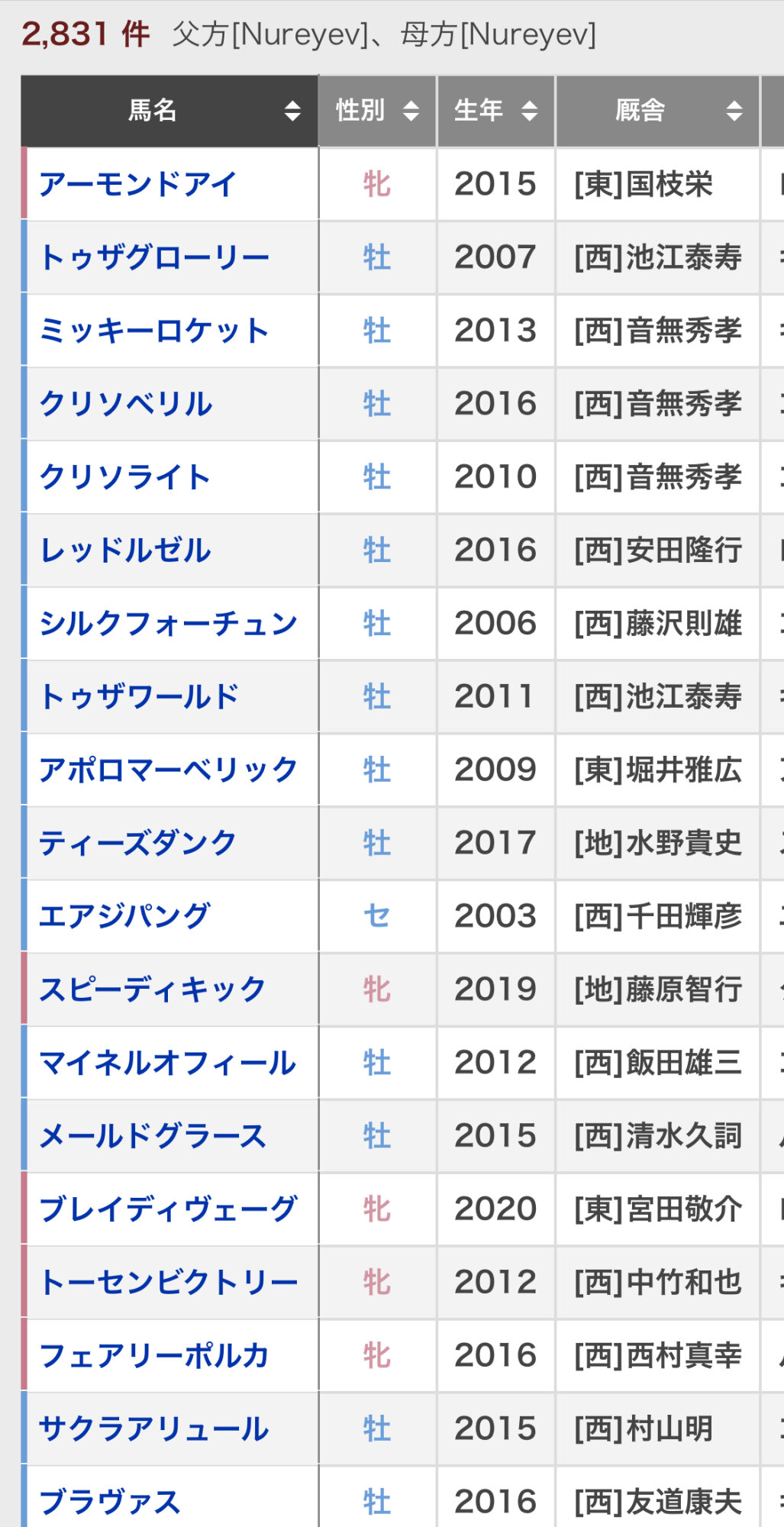Image resolution: width=784 pixels, height=1527 pixels.
Task: Open horse トゥザグローリー
Action: point(154,257)
